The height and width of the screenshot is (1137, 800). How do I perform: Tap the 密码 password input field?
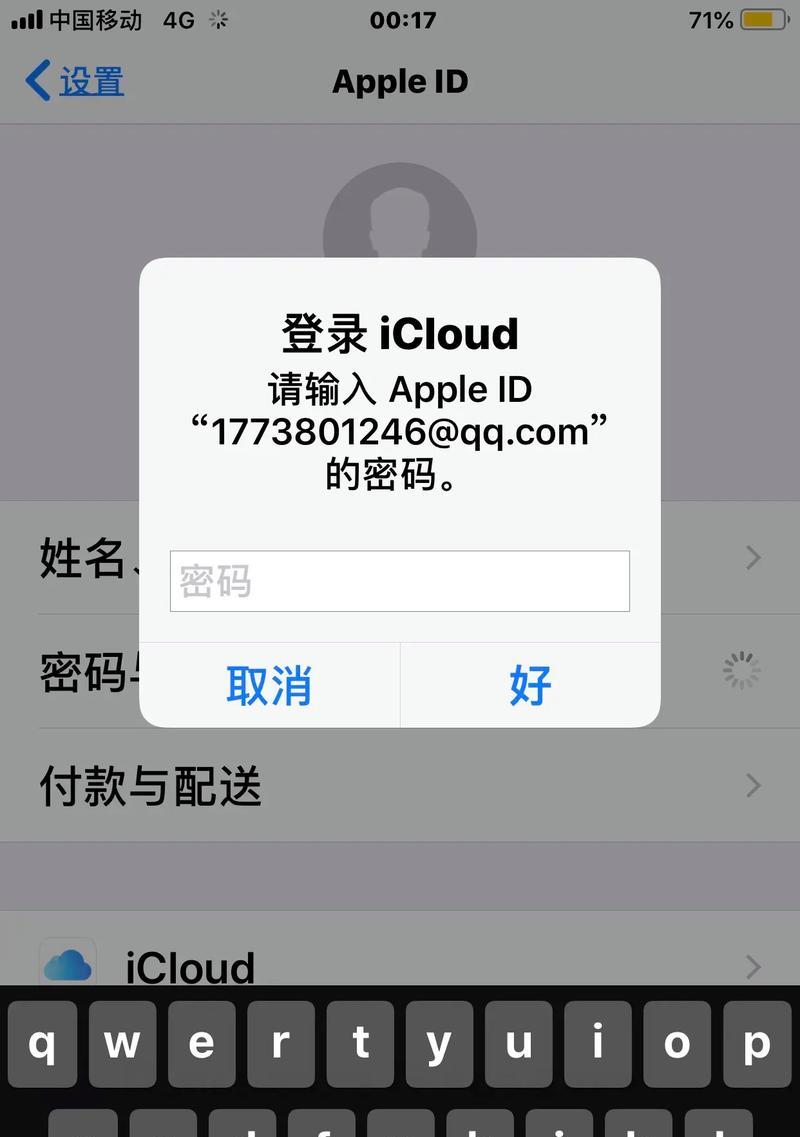coord(400,581)
